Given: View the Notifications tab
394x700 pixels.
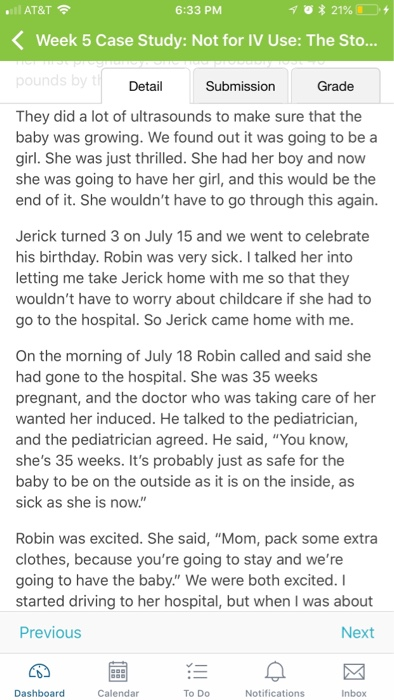Looking at the screenshot, I should 275,679.
